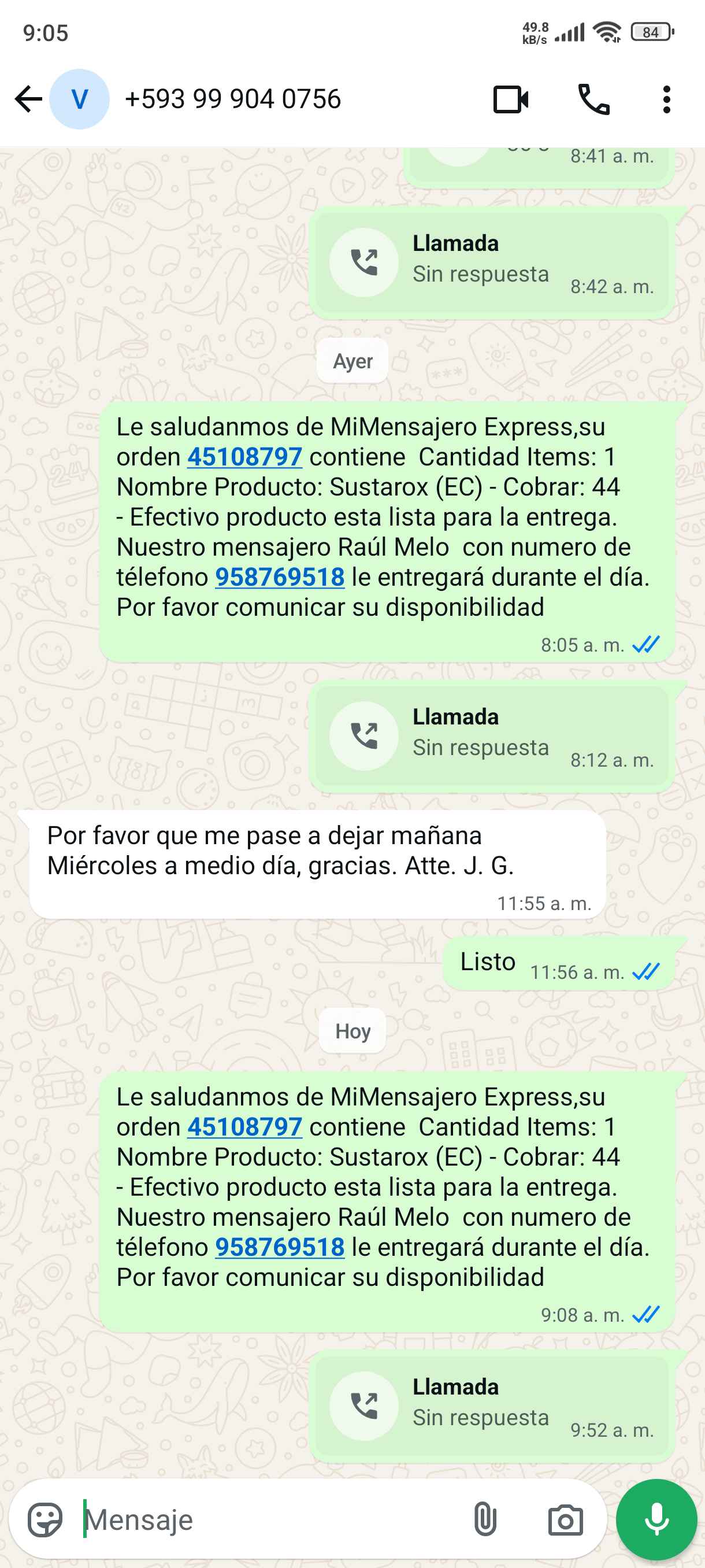This screenshot has width=705, height=1568.
Task: Tap phone number 958769518 in yesterday's message
Action: (280, 577)
